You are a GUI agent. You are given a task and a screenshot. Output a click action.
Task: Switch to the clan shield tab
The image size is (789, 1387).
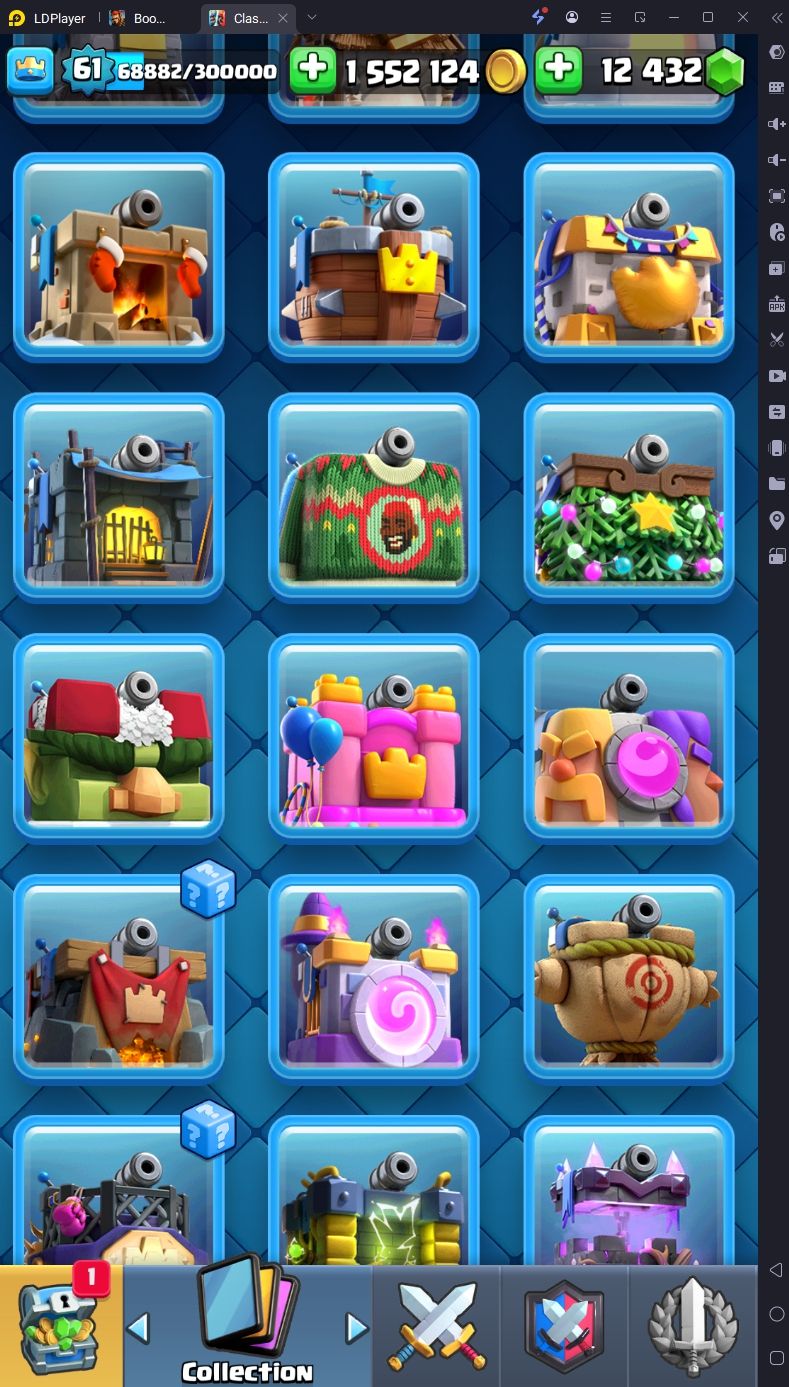(x=565, y=1325)
